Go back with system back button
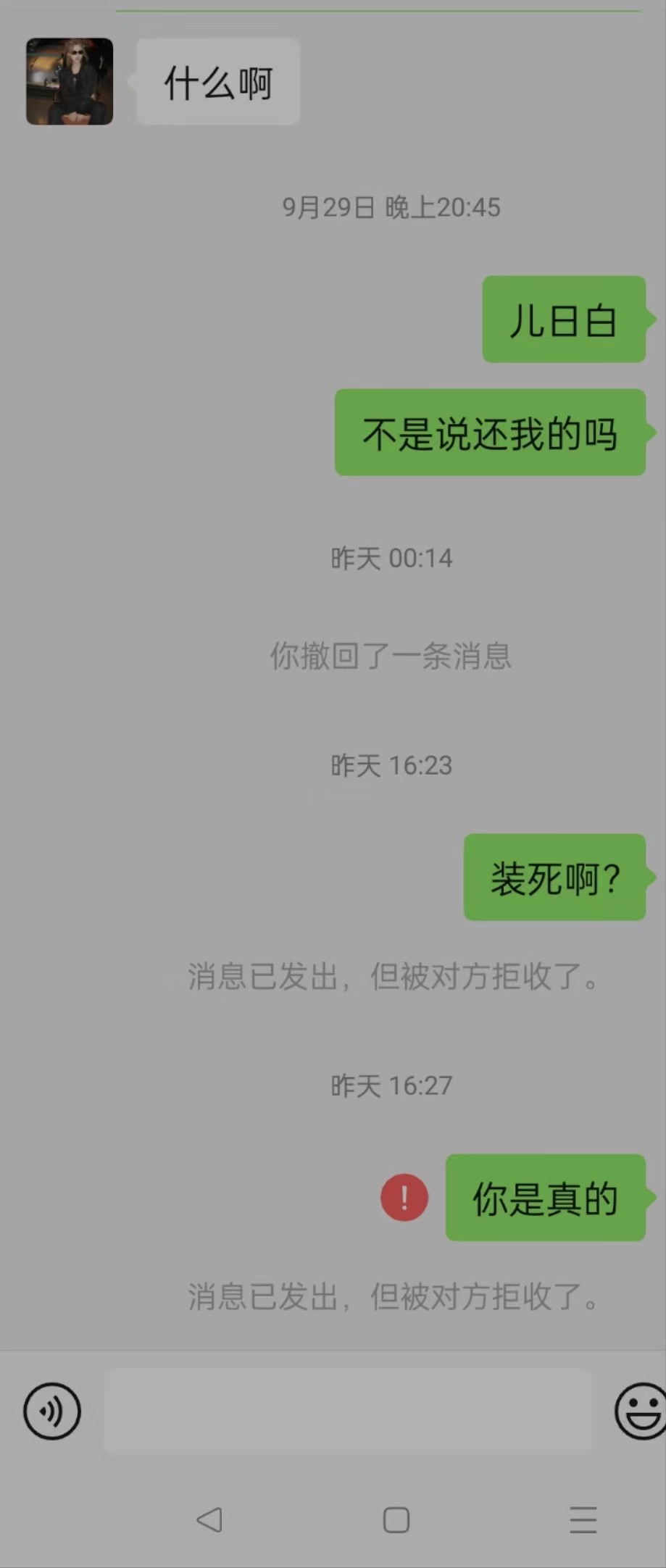The width and height of the screenshot is (666, 1568). click(209, 1519)
